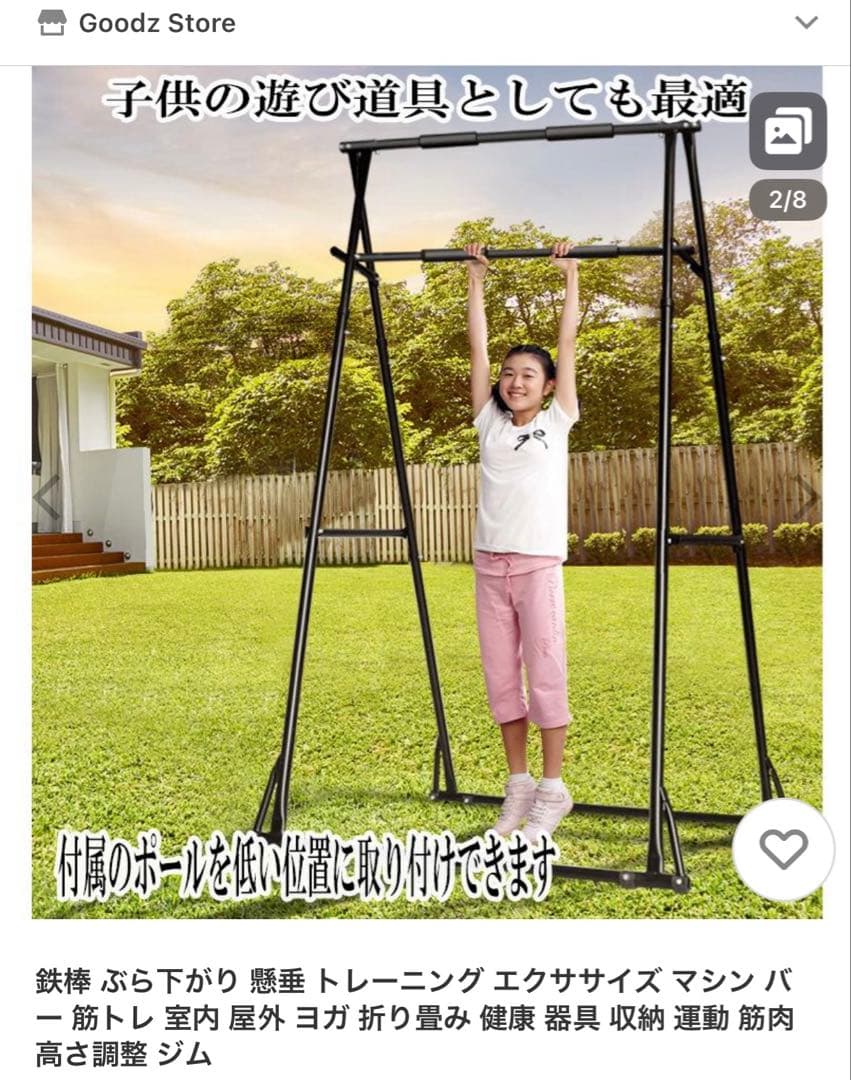Add this pull-up bar to favorites
Screen dimensions: 851x1080
point(783,850)
